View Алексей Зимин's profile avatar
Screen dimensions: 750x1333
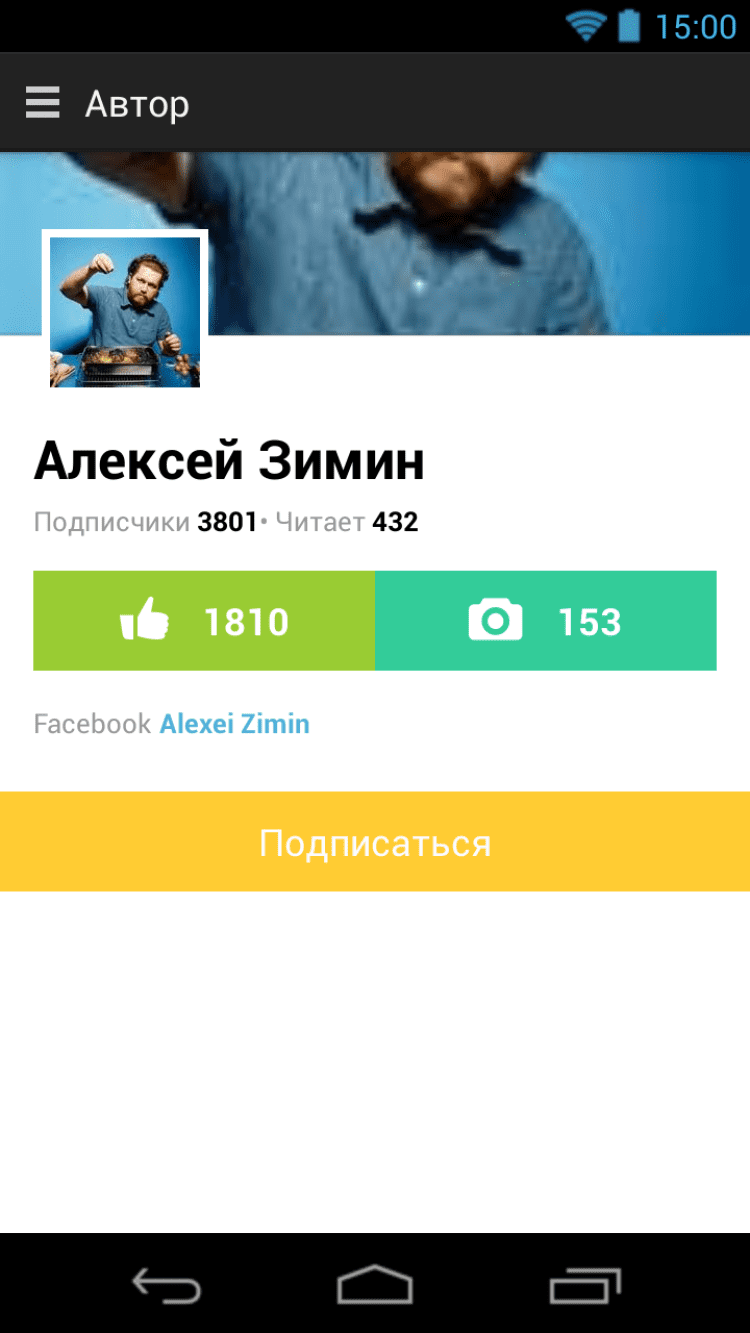click(x=125, y=311)
